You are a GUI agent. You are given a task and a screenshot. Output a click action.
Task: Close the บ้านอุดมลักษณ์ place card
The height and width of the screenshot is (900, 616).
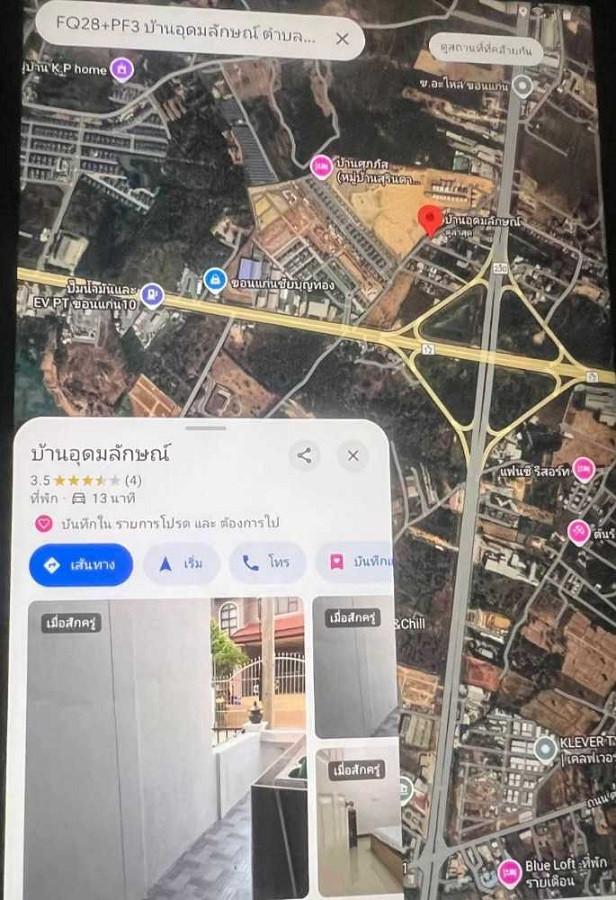point(352,456)
